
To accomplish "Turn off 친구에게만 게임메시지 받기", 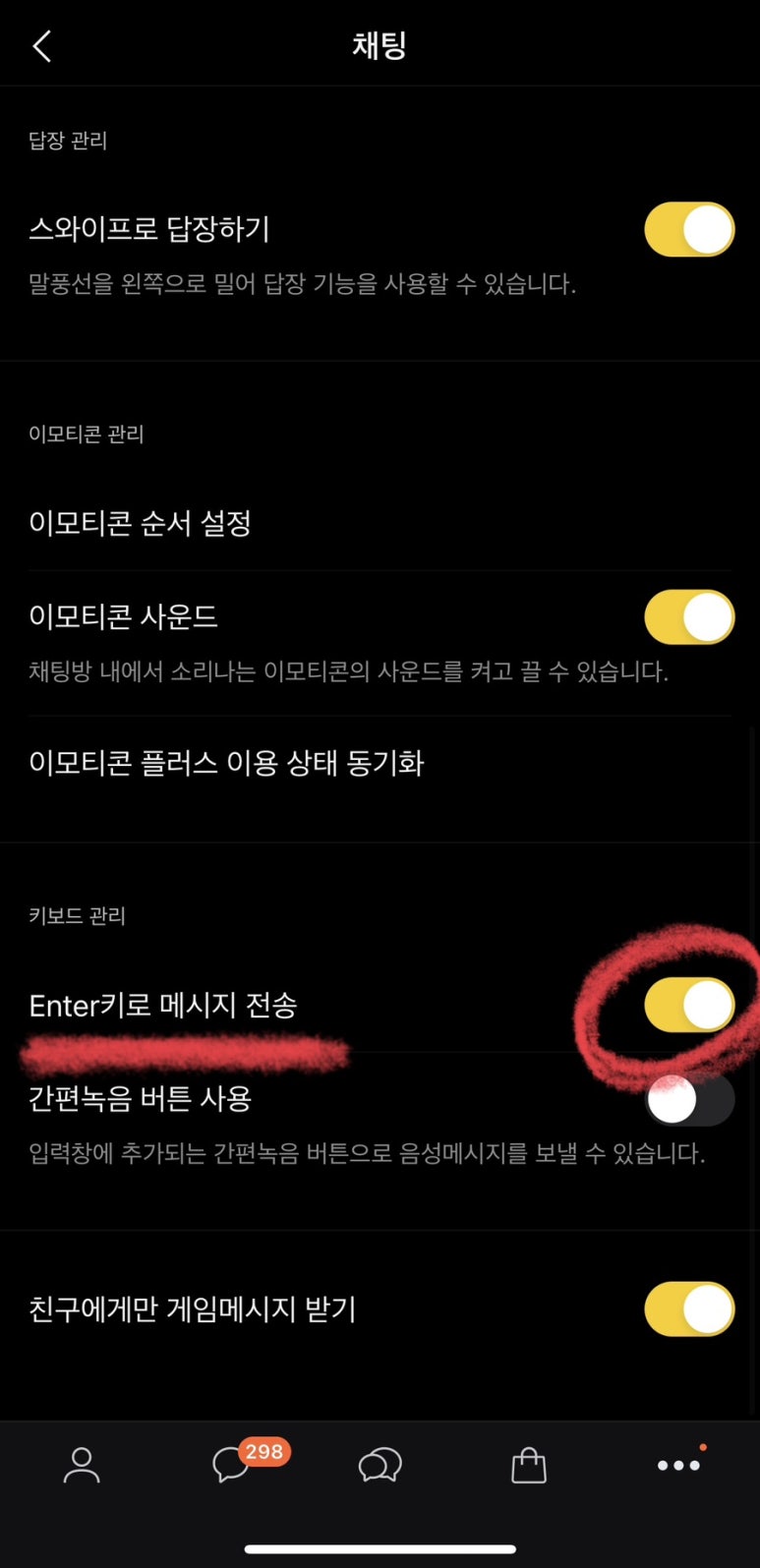I will 688,1308.
